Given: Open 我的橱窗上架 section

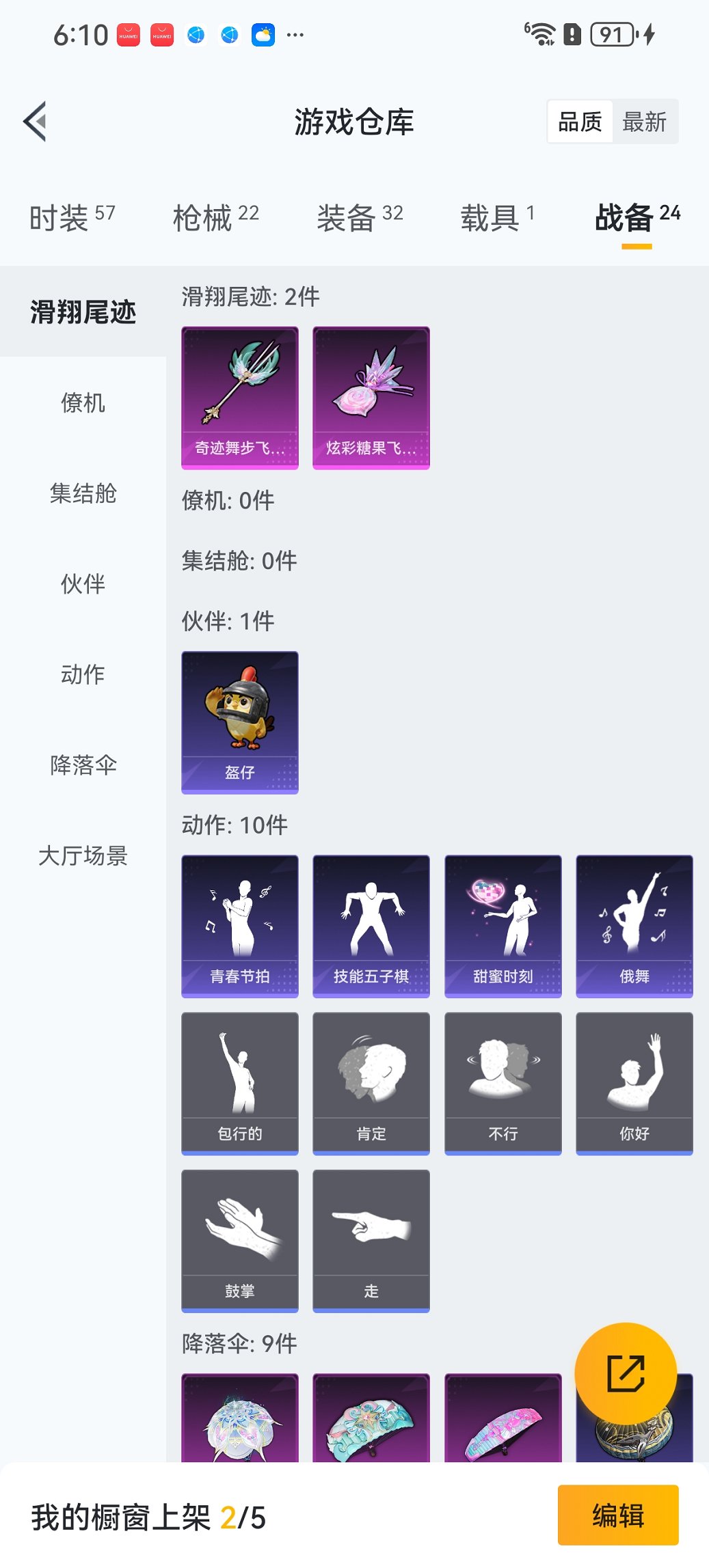Looking at the screenshot, I should click(x=149, y=1515).
